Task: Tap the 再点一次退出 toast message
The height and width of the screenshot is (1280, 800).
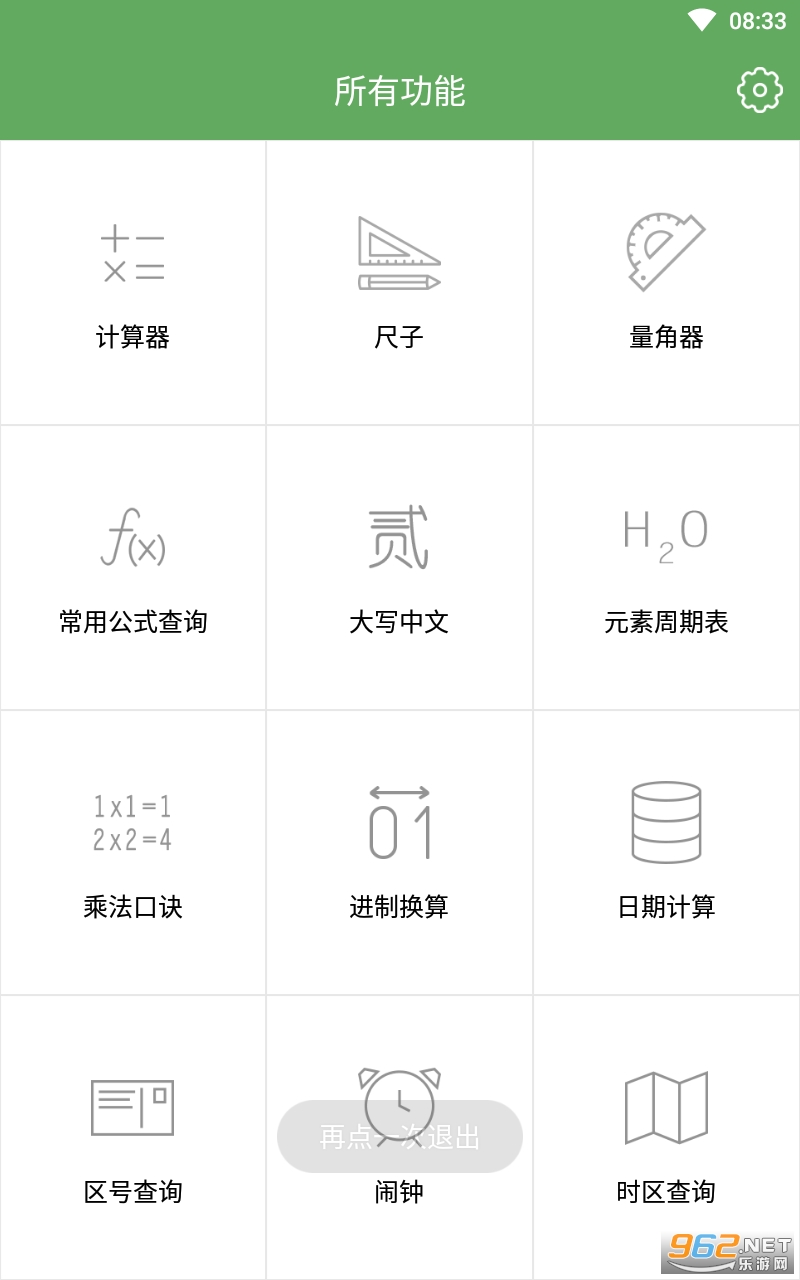Action: click(400, 1136)
